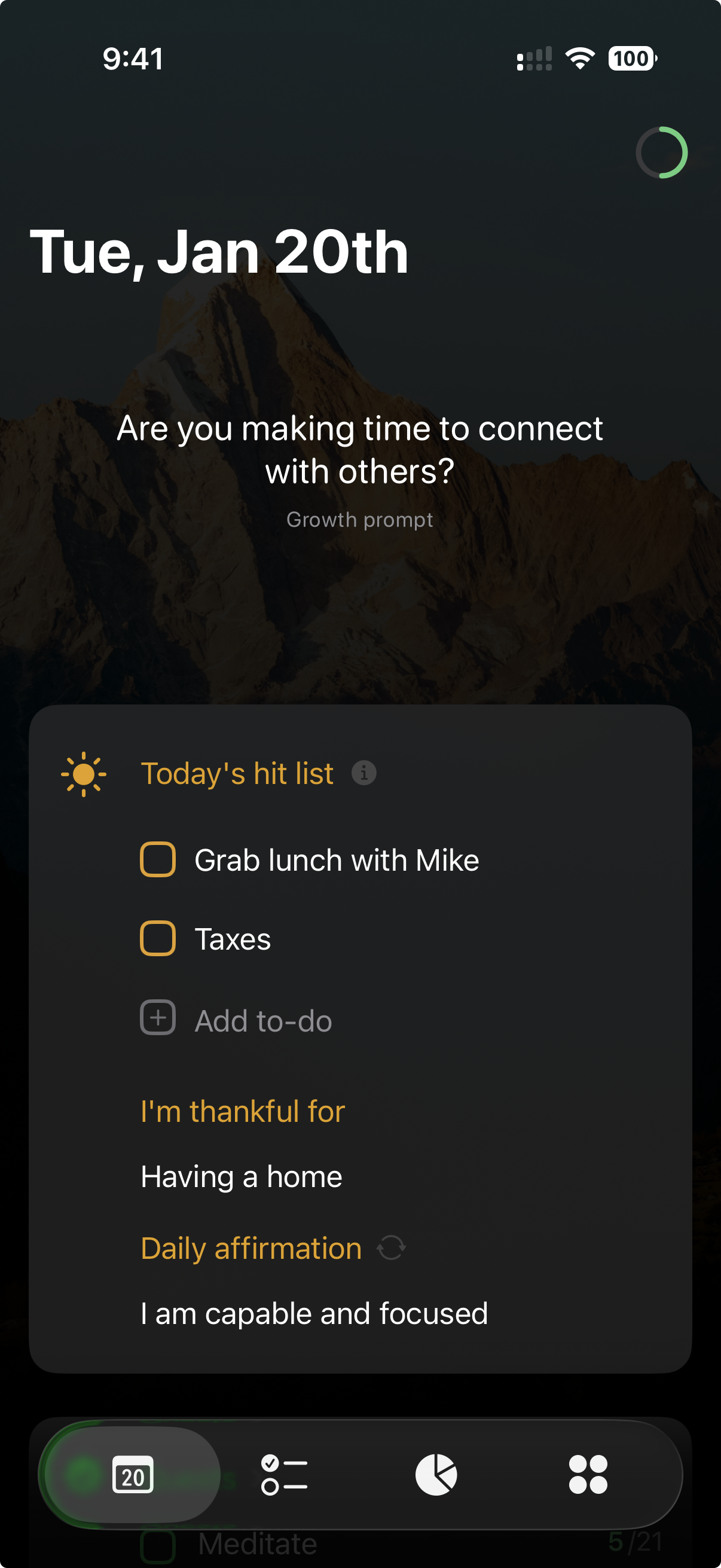Edit the Having a home gratitude entry

click(241, 1177)
